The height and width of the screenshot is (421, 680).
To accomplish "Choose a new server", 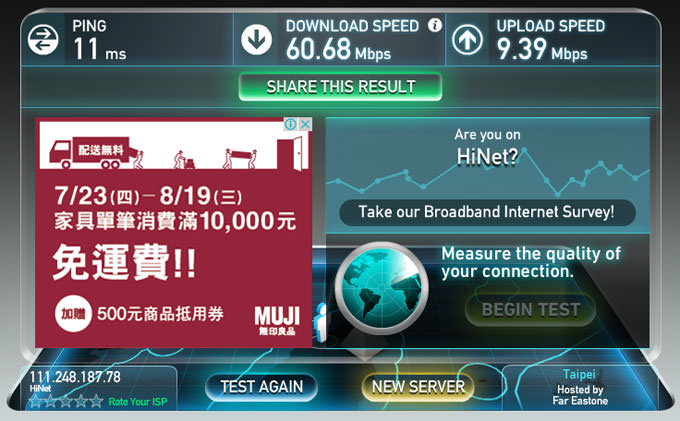I will (x=418, y=386).
